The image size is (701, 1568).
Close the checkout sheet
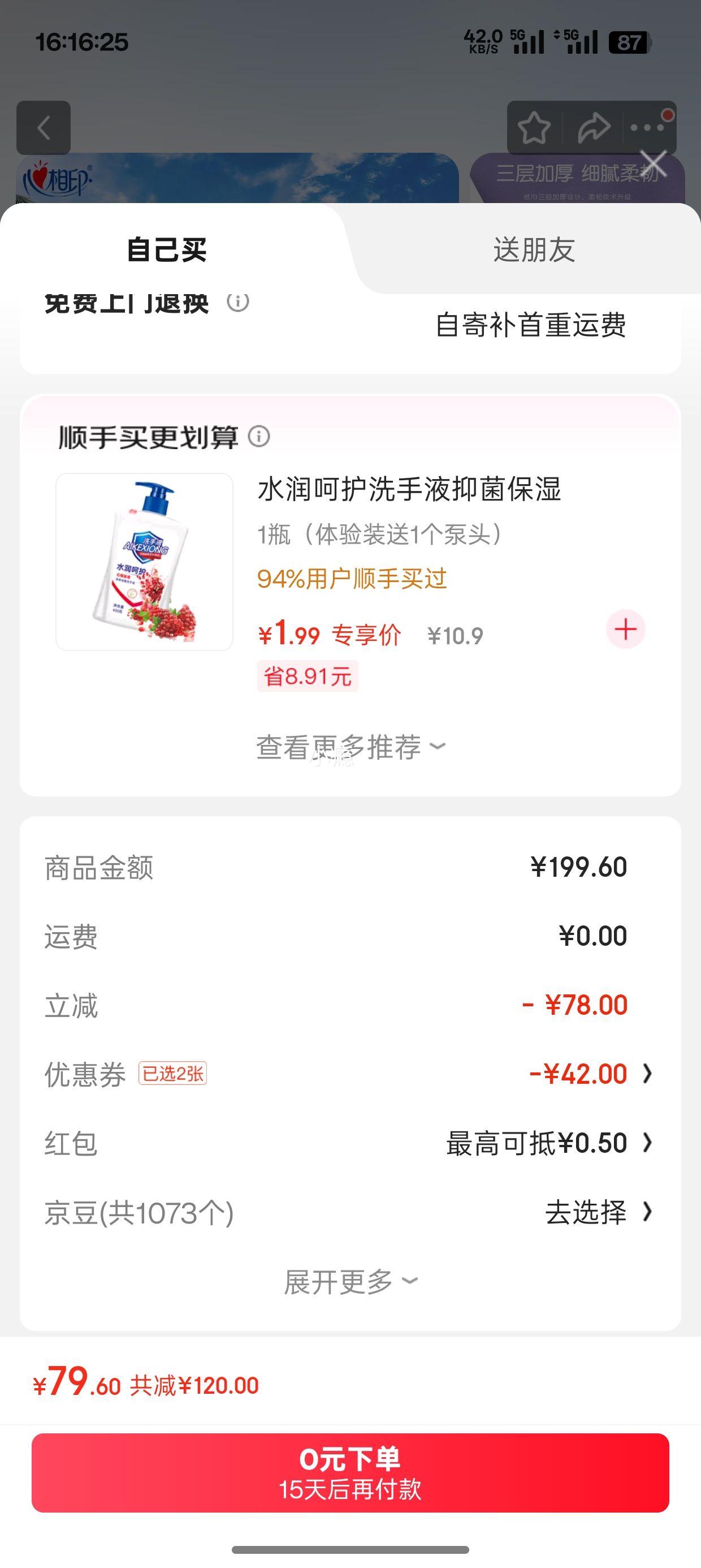point(654,163)
